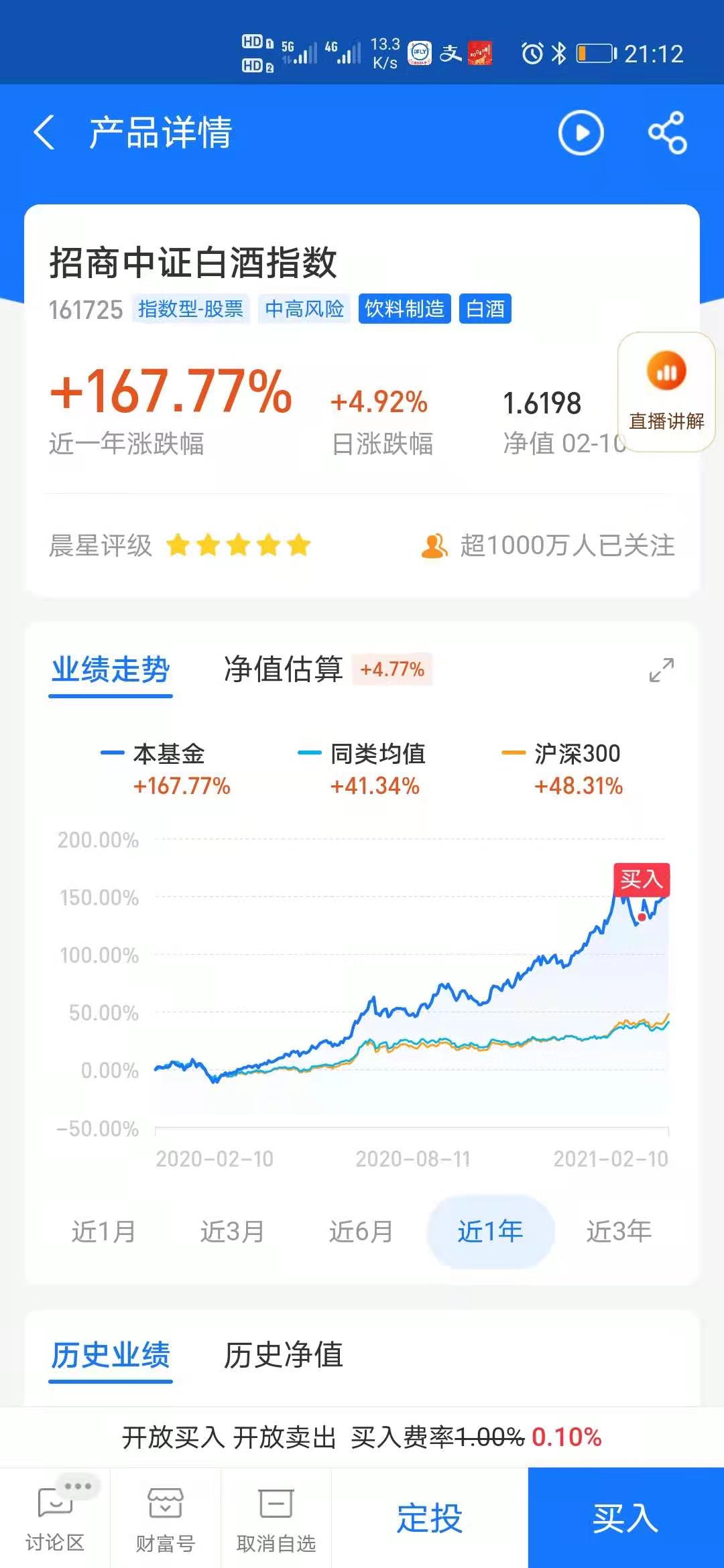This screenshot has width=724, height=1568.
Task: Select the 近3月 time range
Action: (233, 1231)
